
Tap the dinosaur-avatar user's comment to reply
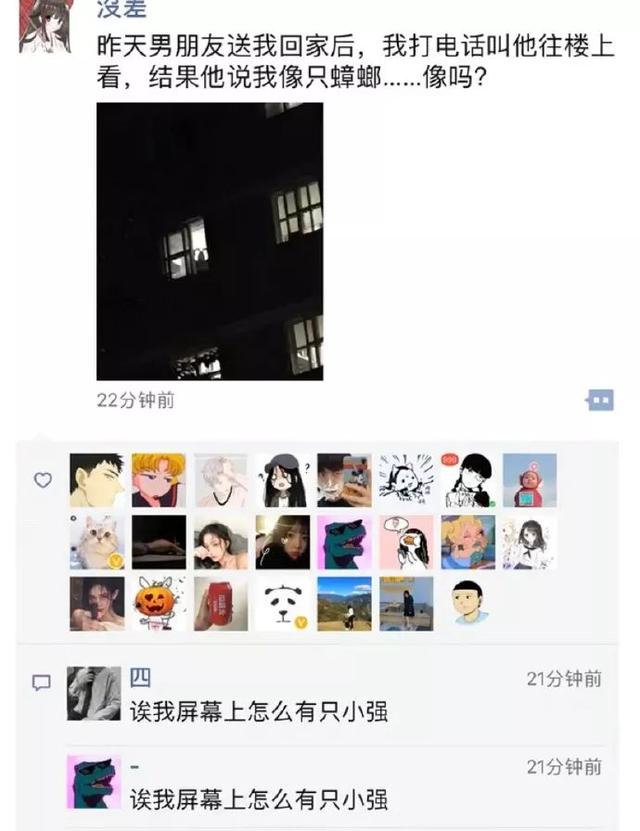259,799
